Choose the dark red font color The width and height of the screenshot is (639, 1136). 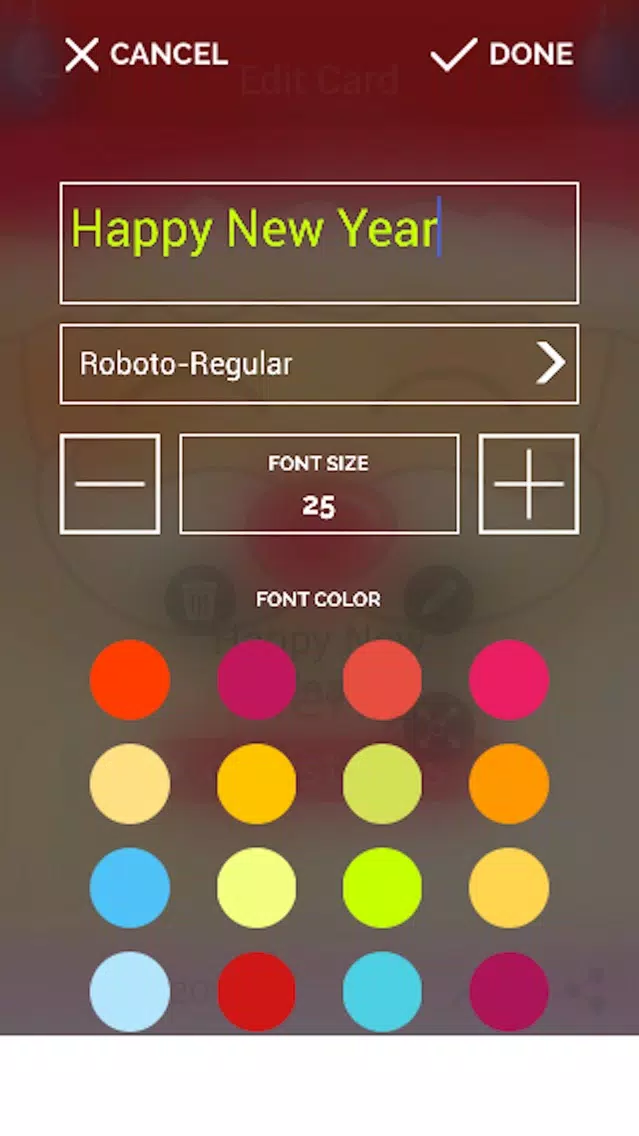[257, 990]
